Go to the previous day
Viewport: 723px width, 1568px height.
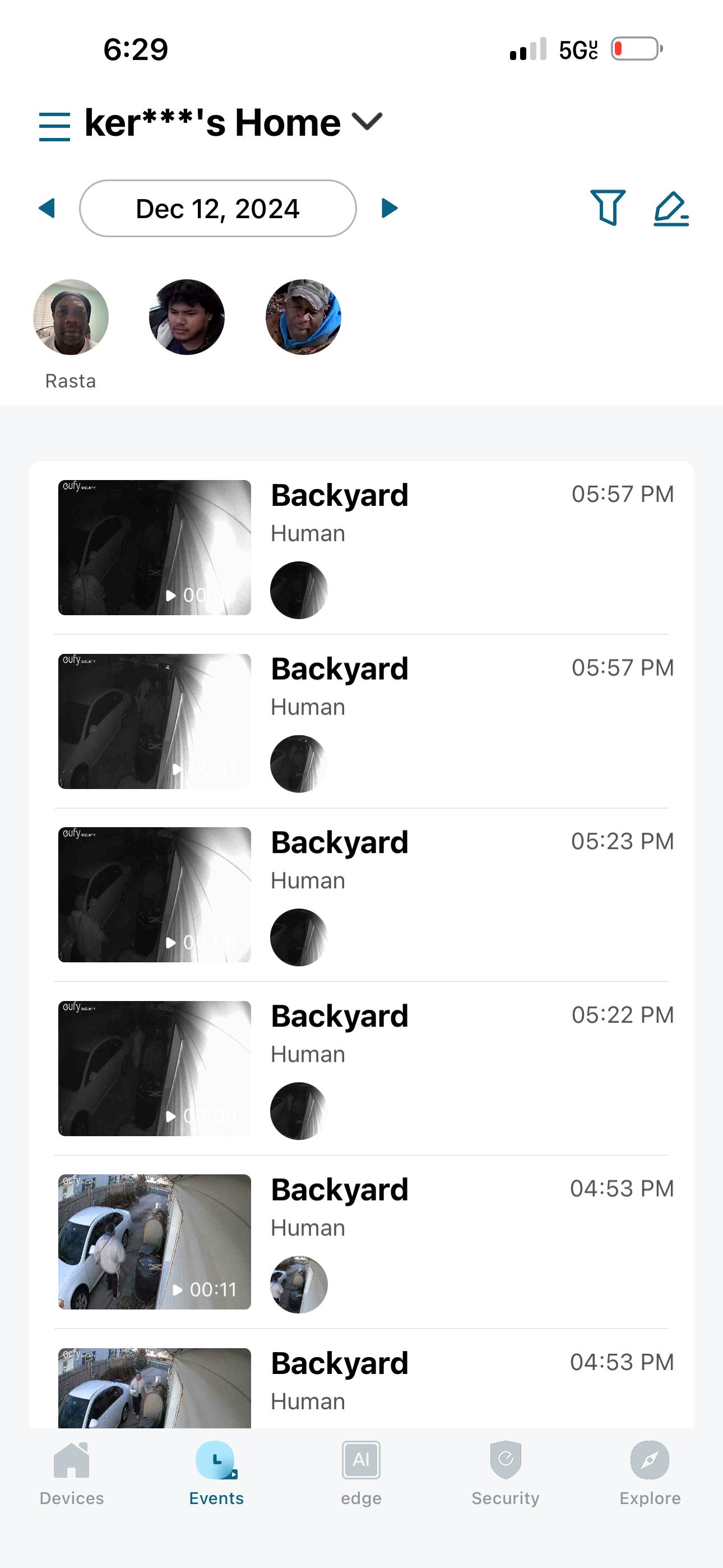click(47, 208)
